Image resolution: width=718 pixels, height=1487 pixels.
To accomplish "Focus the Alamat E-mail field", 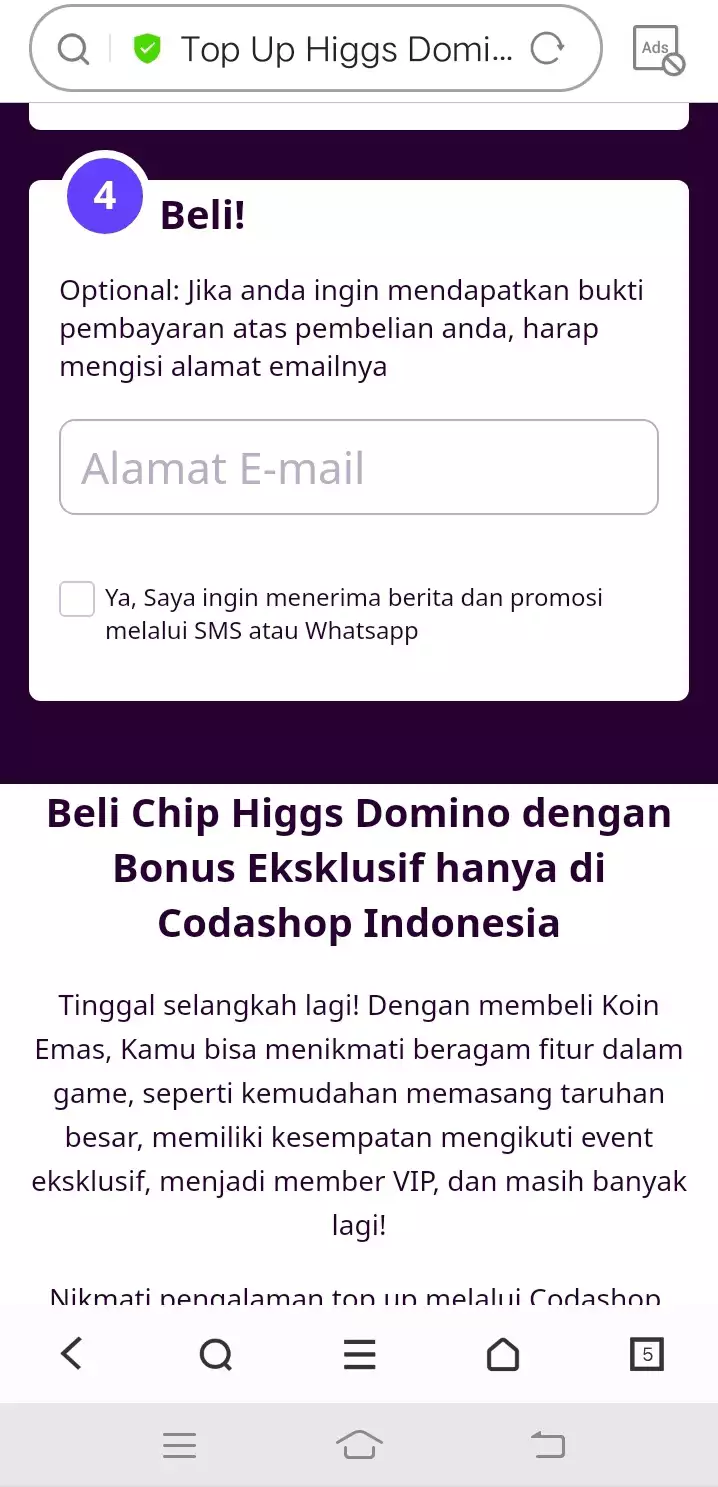I will 358,467.
